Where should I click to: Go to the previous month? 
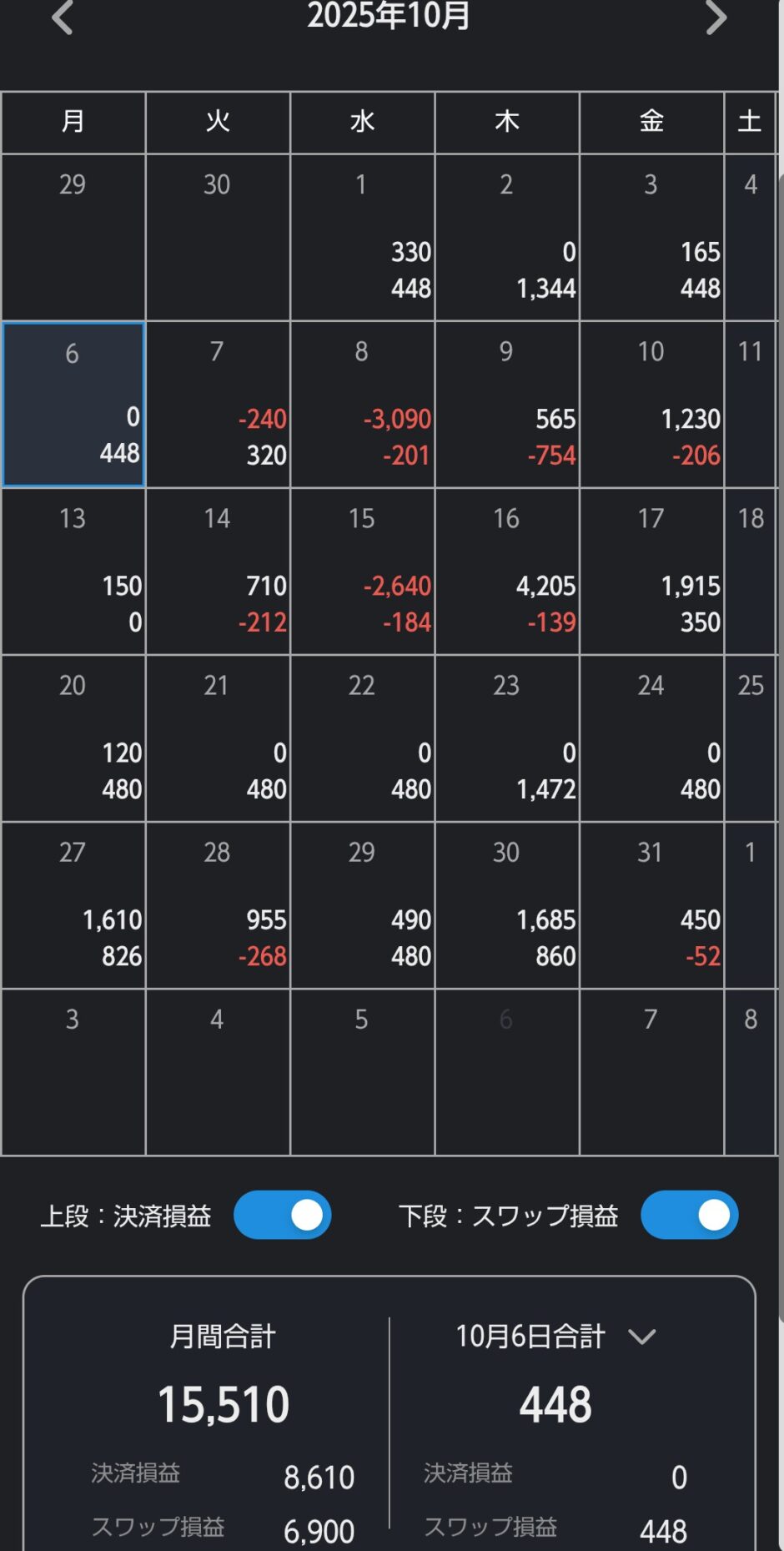point(63,18)
